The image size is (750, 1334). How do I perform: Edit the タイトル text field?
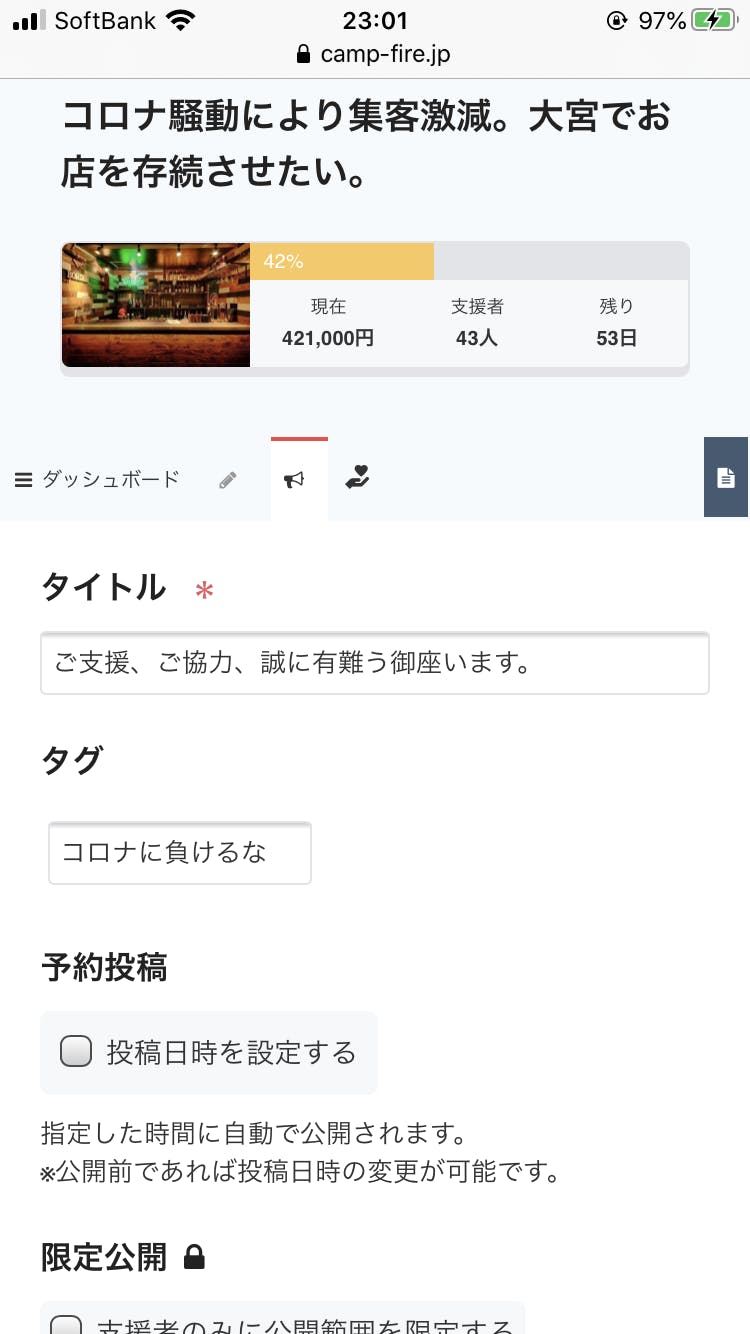coord(374,663)
